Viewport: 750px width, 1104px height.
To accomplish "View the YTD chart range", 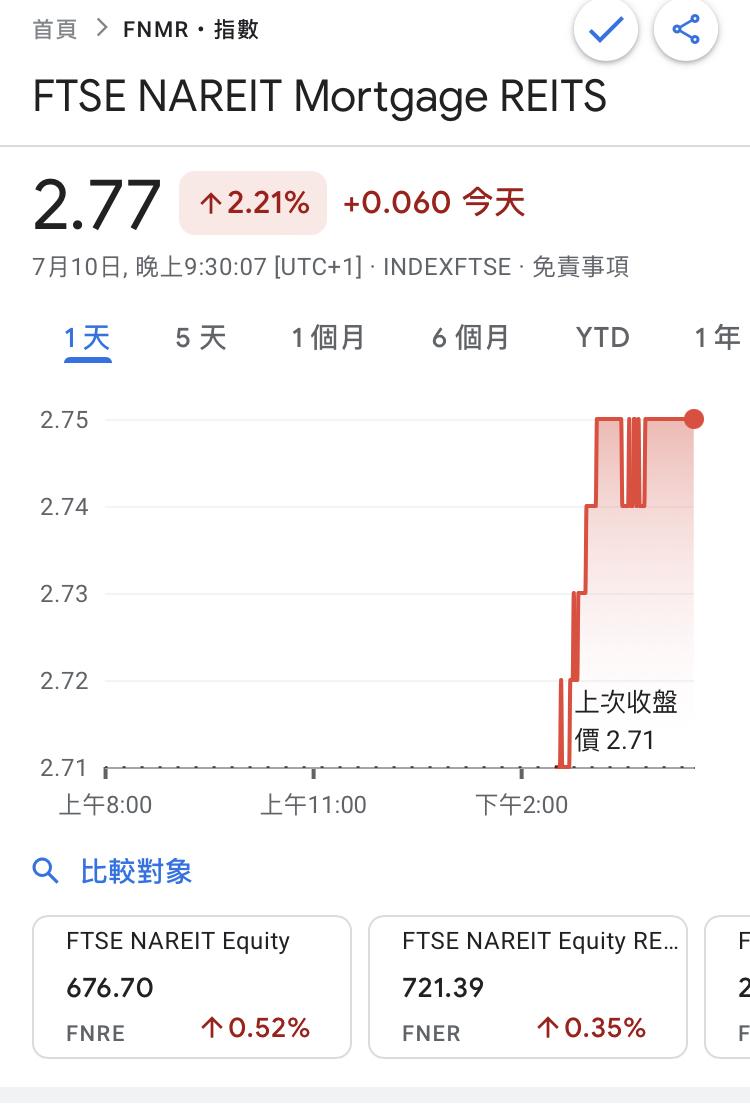I will click(x=603, y=338).
